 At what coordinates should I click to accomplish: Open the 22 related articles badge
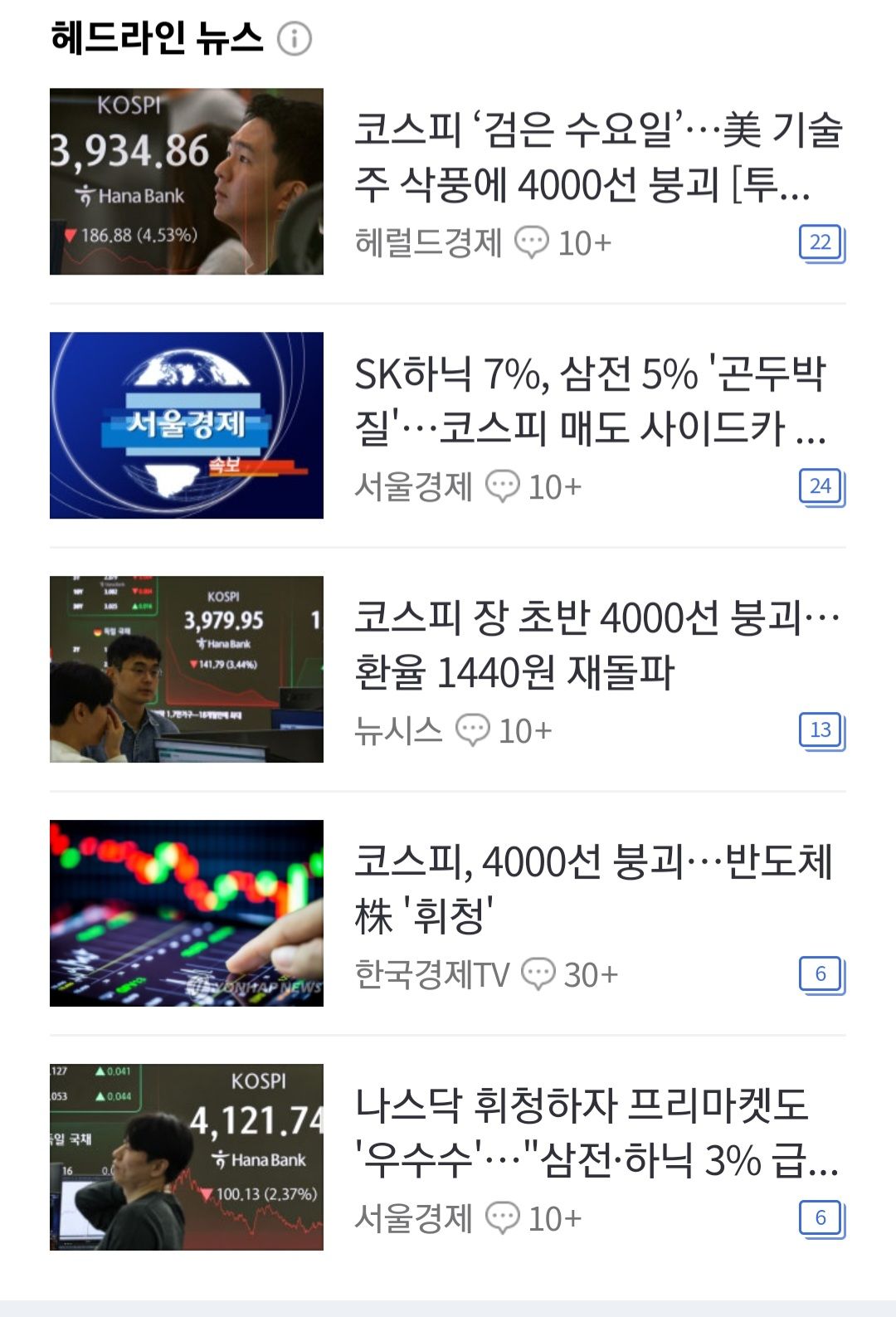click(x=821, y=242)
